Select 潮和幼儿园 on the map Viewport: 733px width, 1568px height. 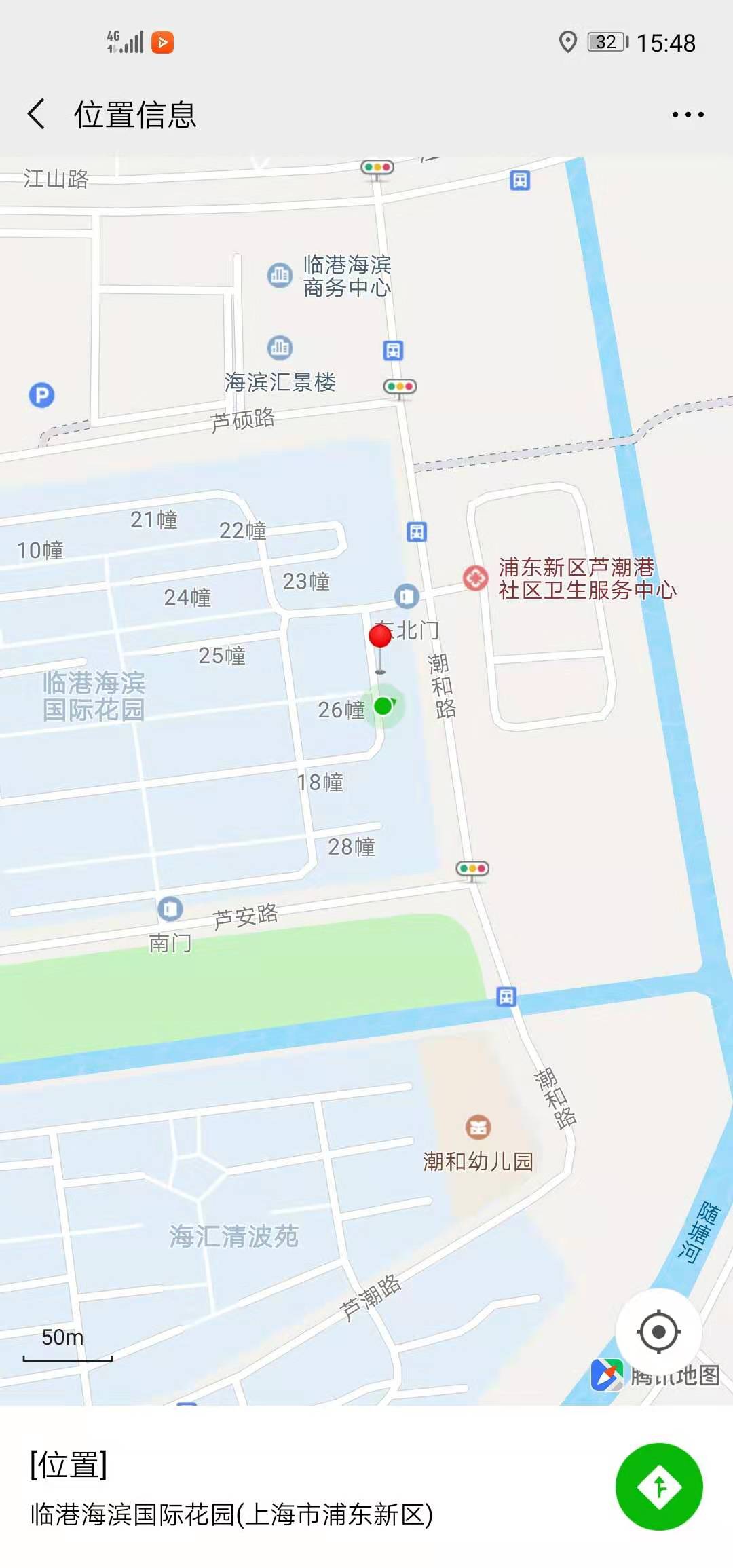point(478,1127)
